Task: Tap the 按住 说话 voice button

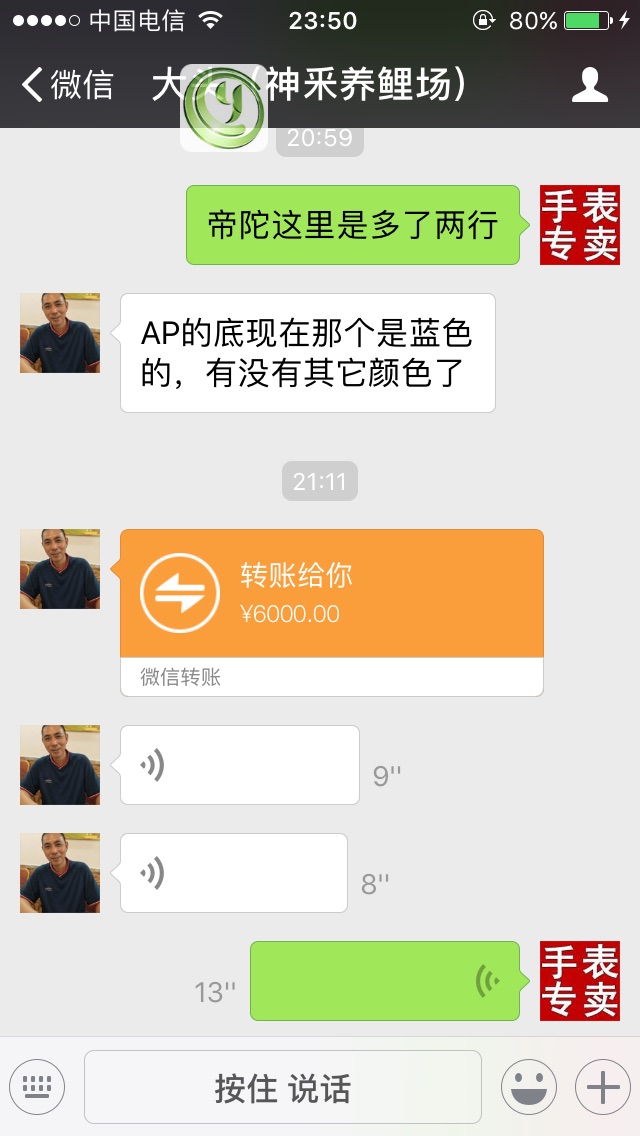Action: (283, 1087)
